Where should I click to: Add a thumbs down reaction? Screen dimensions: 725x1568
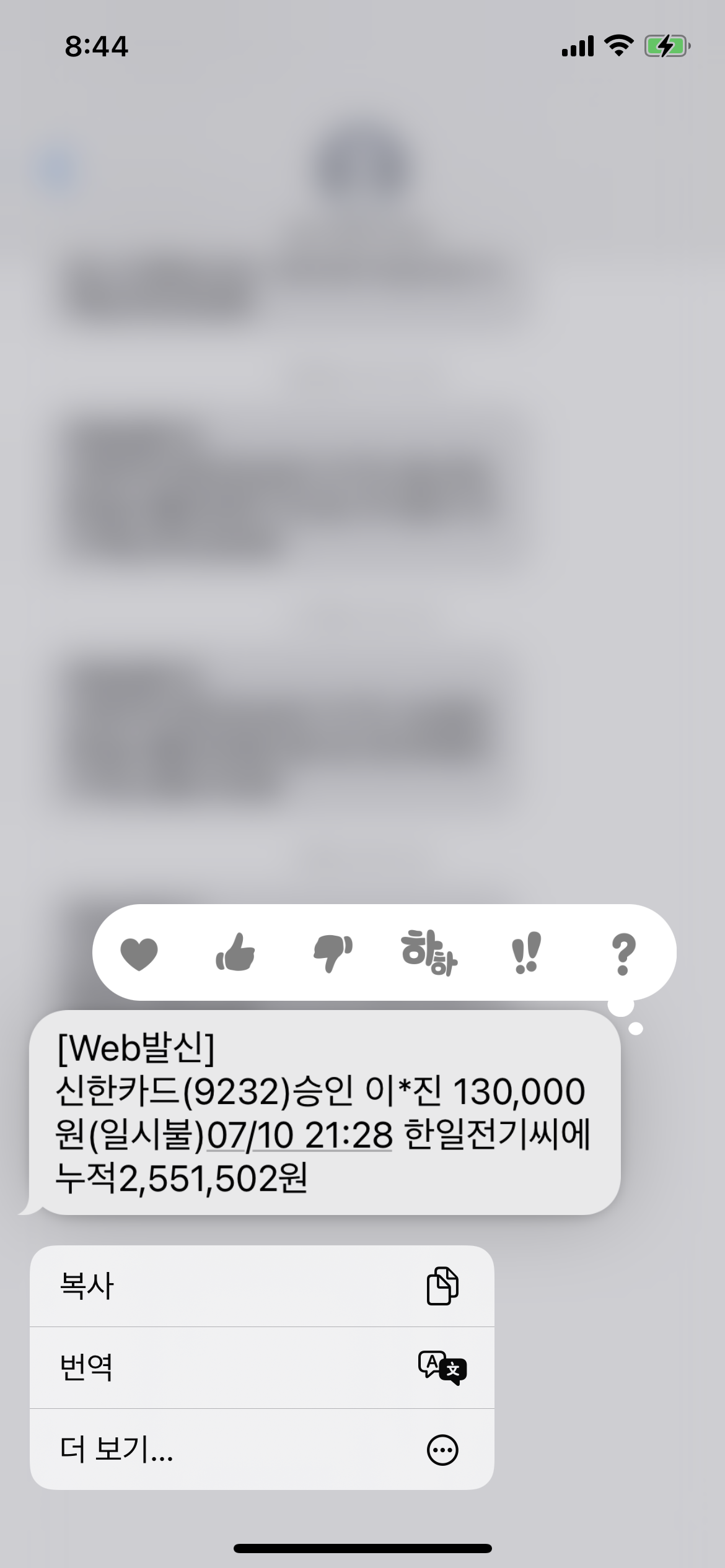point(333,954)
